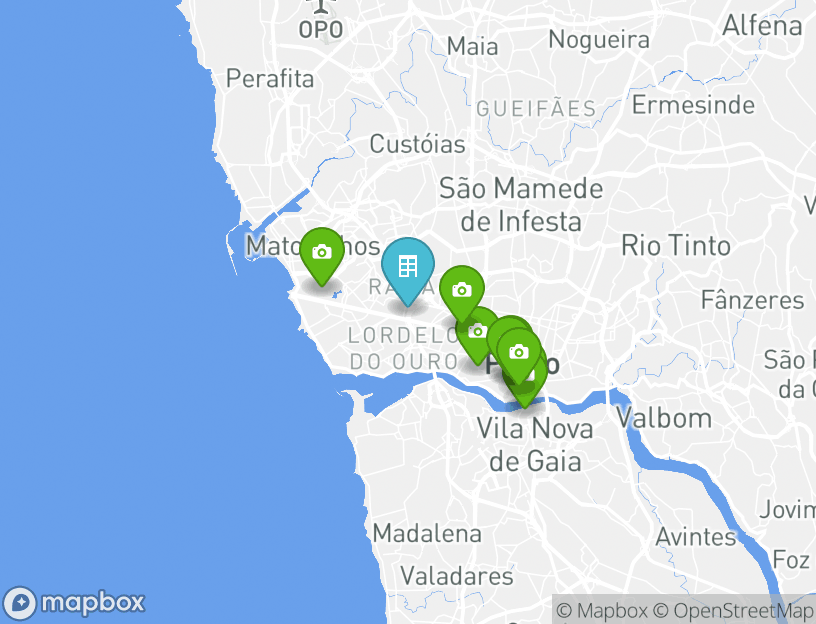Screen dimensions: 816x624
Task: Tap the green camera marker near Matosinhos
Action: (x=322, y=253)
